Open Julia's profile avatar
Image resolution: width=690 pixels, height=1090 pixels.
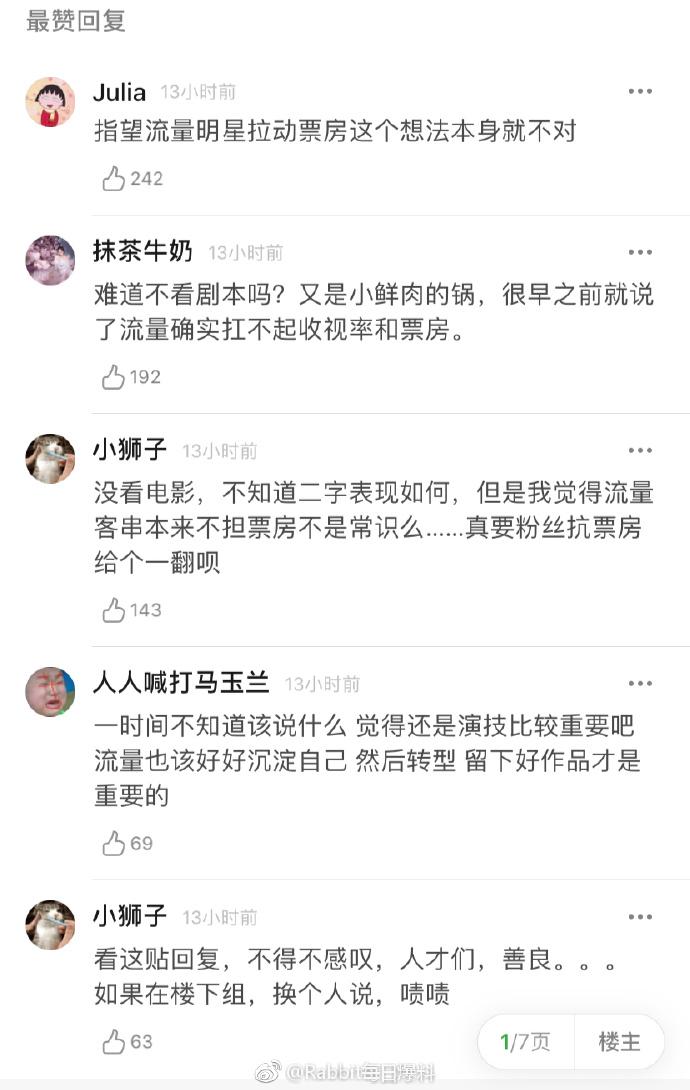pos(50,102)
